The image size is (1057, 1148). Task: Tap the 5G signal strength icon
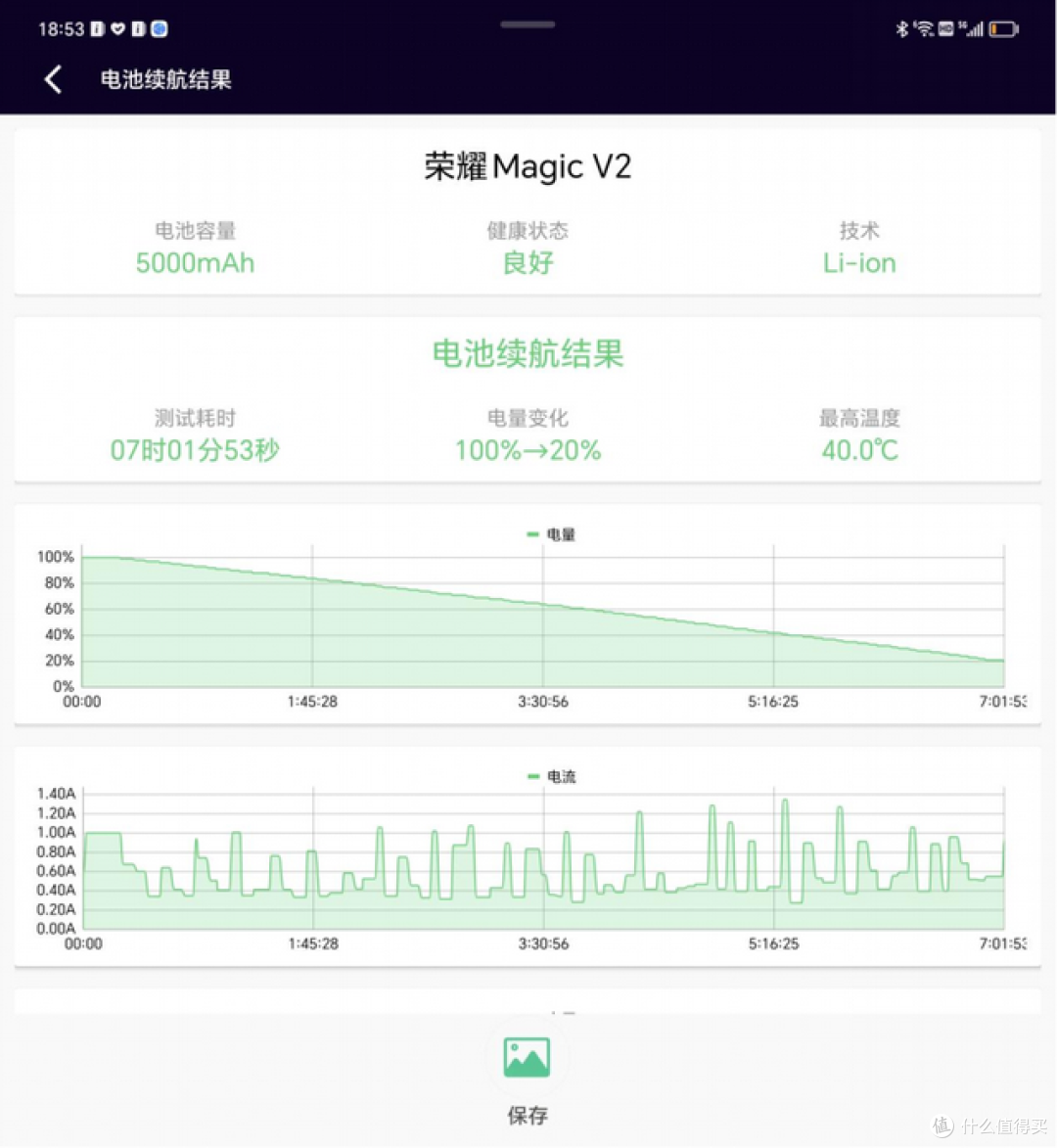974,29
